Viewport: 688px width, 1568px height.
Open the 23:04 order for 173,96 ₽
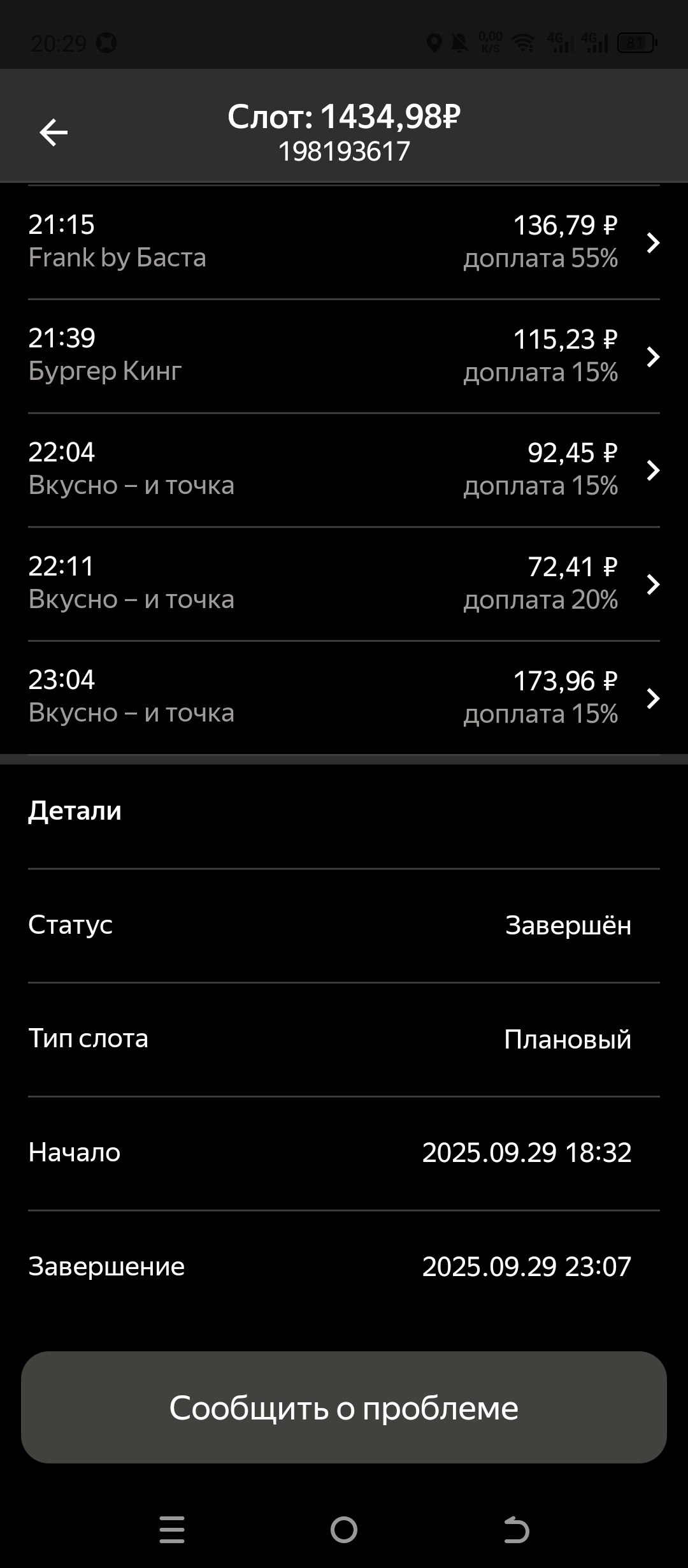[344, 697]
